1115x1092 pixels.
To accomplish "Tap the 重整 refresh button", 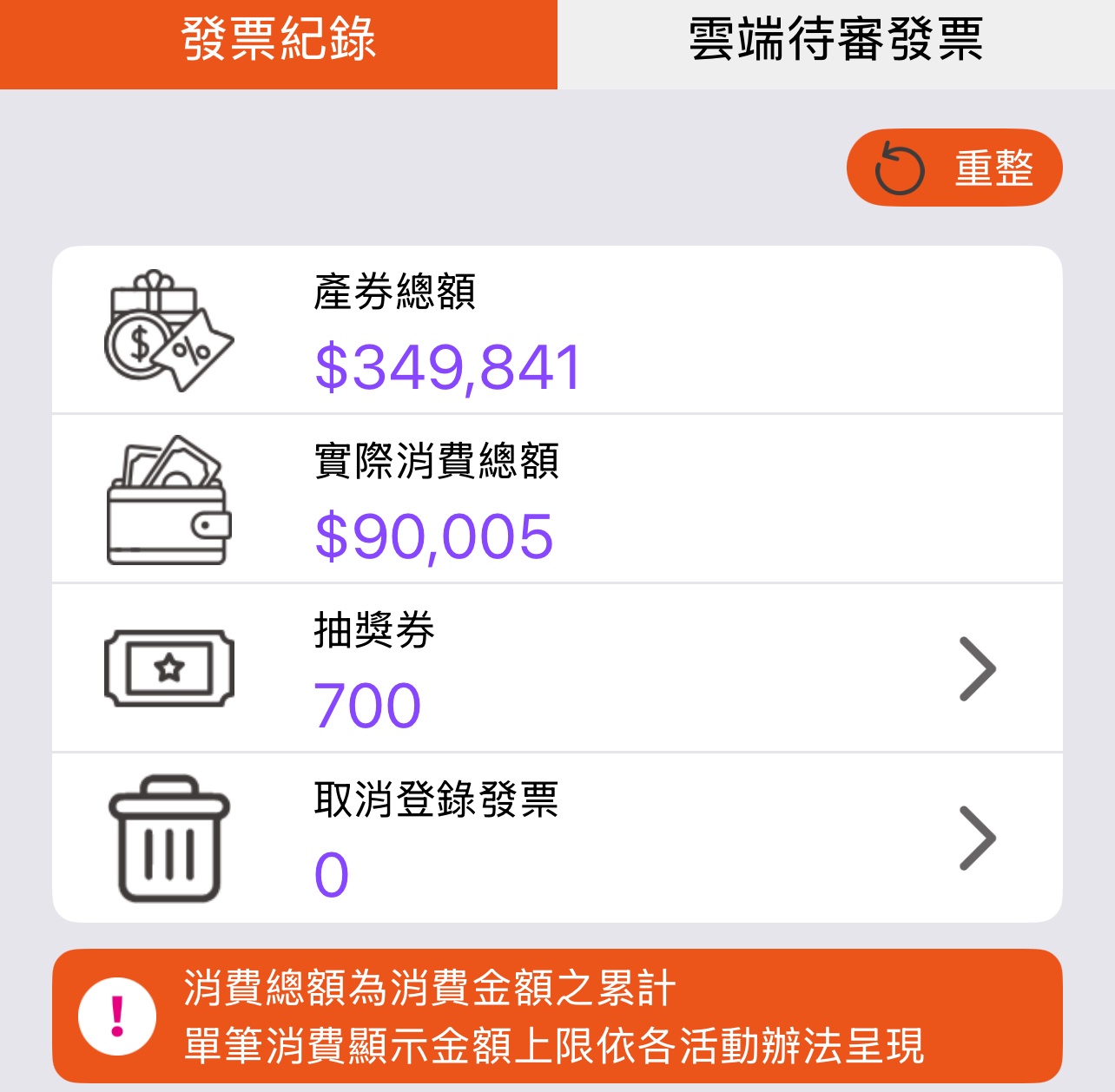I will (x=953, y=168).
